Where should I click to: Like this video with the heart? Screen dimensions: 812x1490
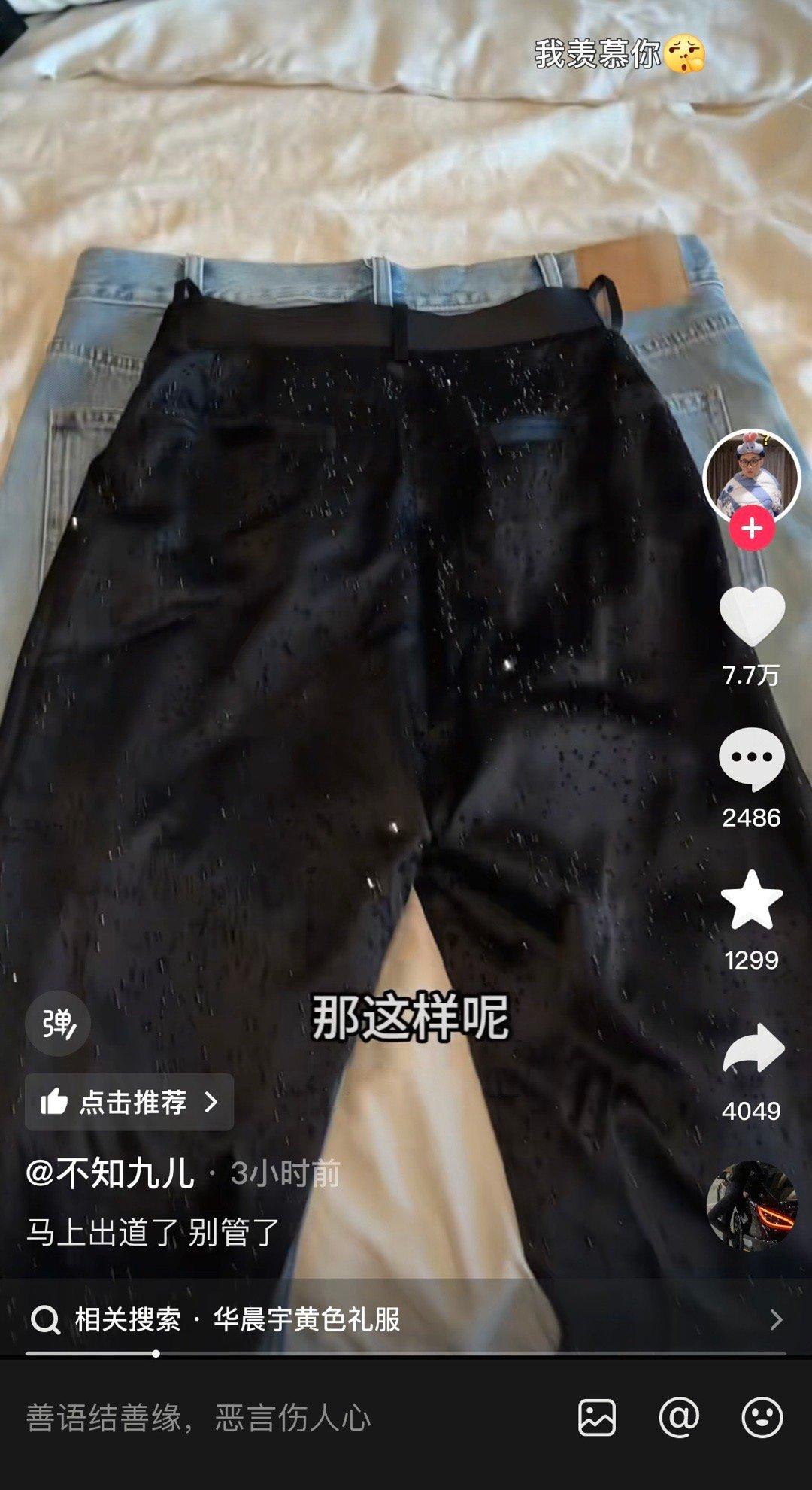751,617
